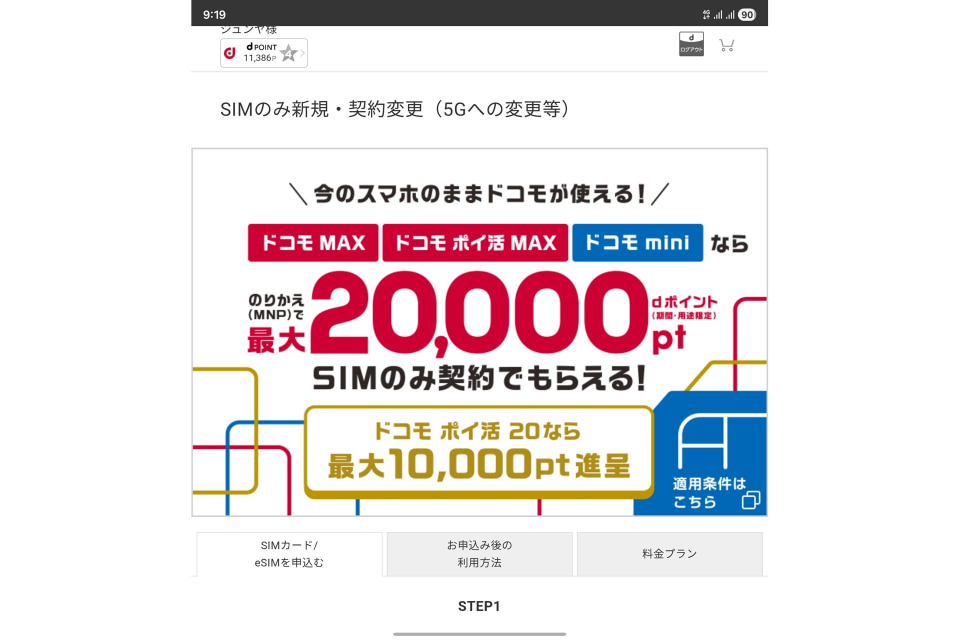Open the 20,000pt SIM-only campaign banner

[x=479, y=330]
